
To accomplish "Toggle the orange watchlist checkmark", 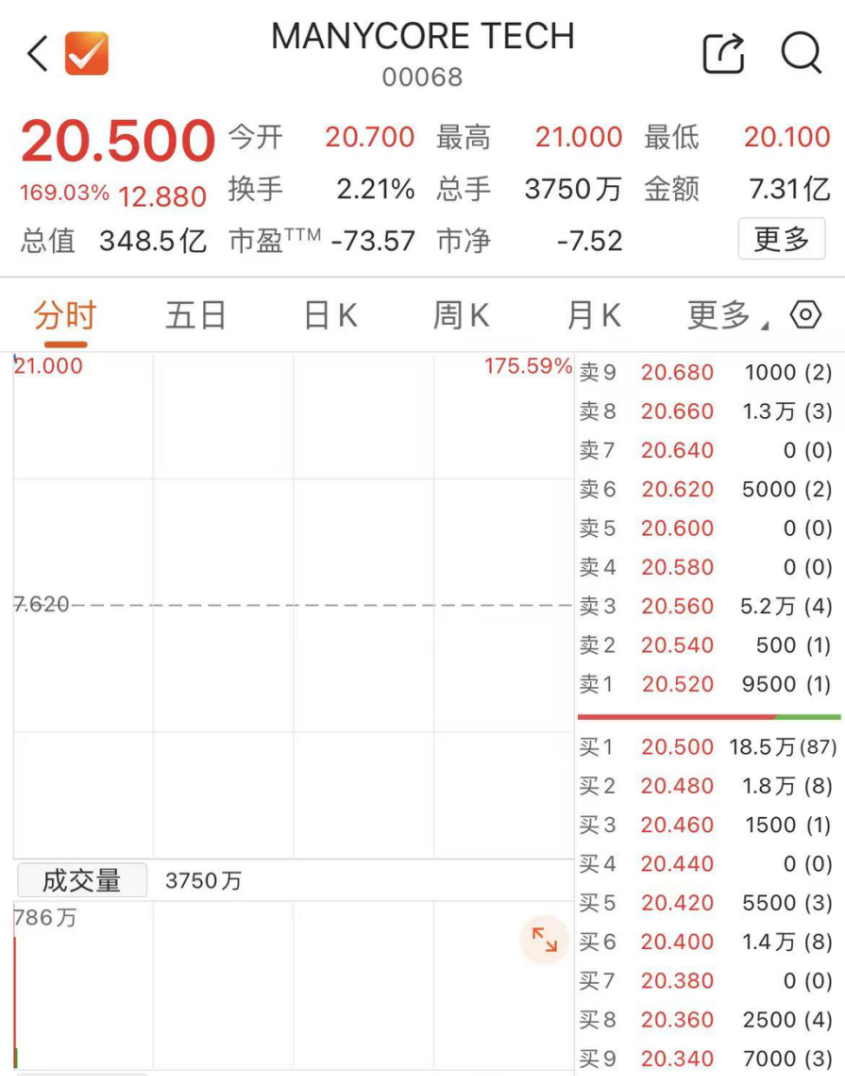I will [87, 54].
